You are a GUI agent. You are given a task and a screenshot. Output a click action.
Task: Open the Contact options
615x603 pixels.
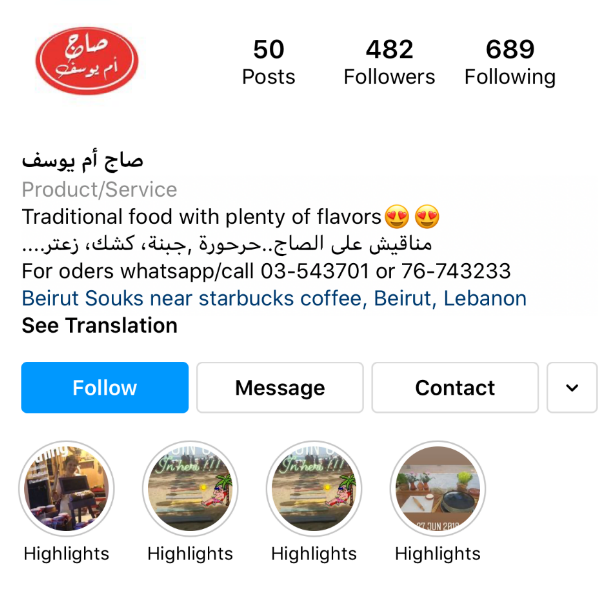(455, 388)
